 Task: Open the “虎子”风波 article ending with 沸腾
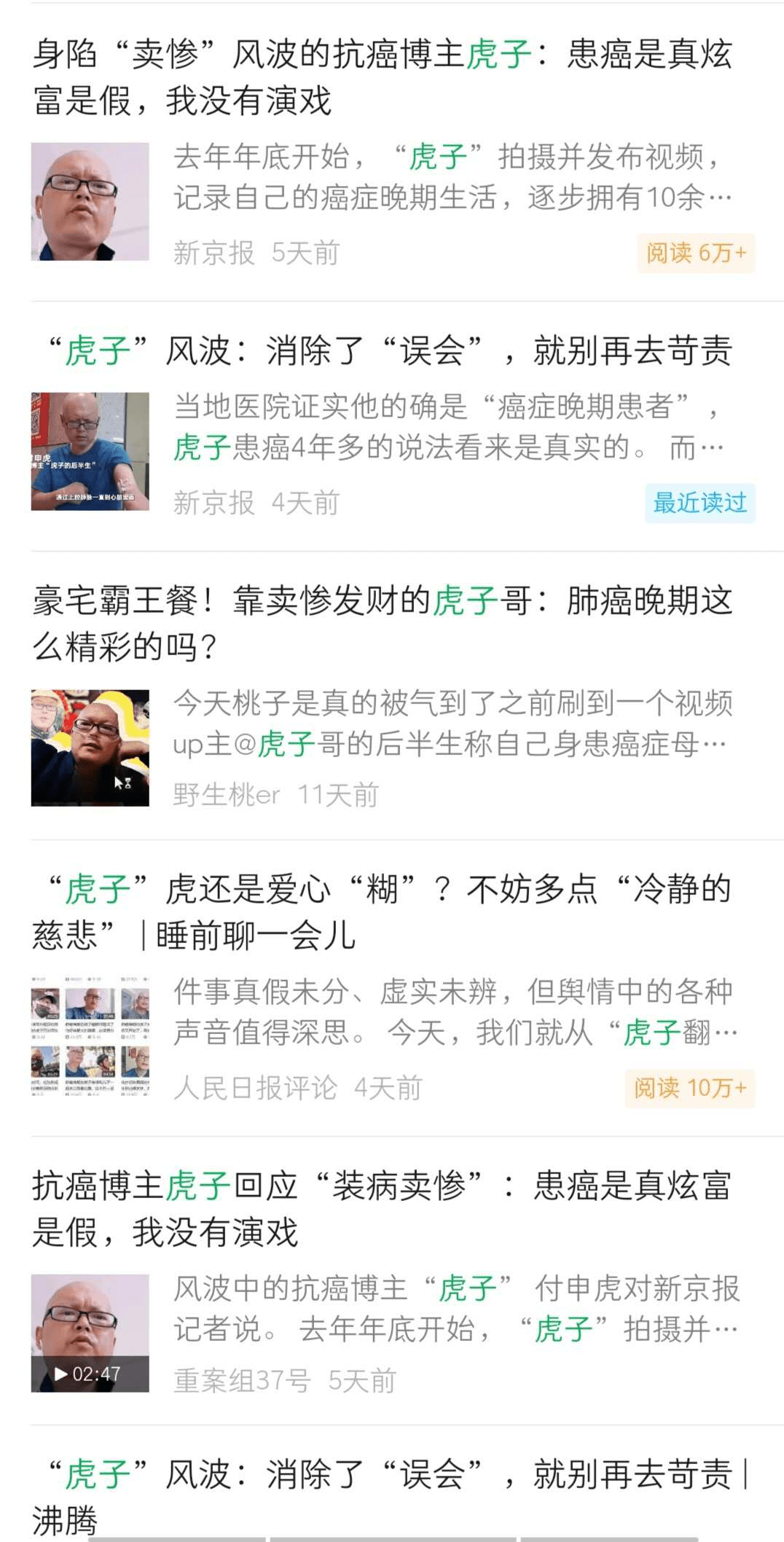tap(389, 1494)
